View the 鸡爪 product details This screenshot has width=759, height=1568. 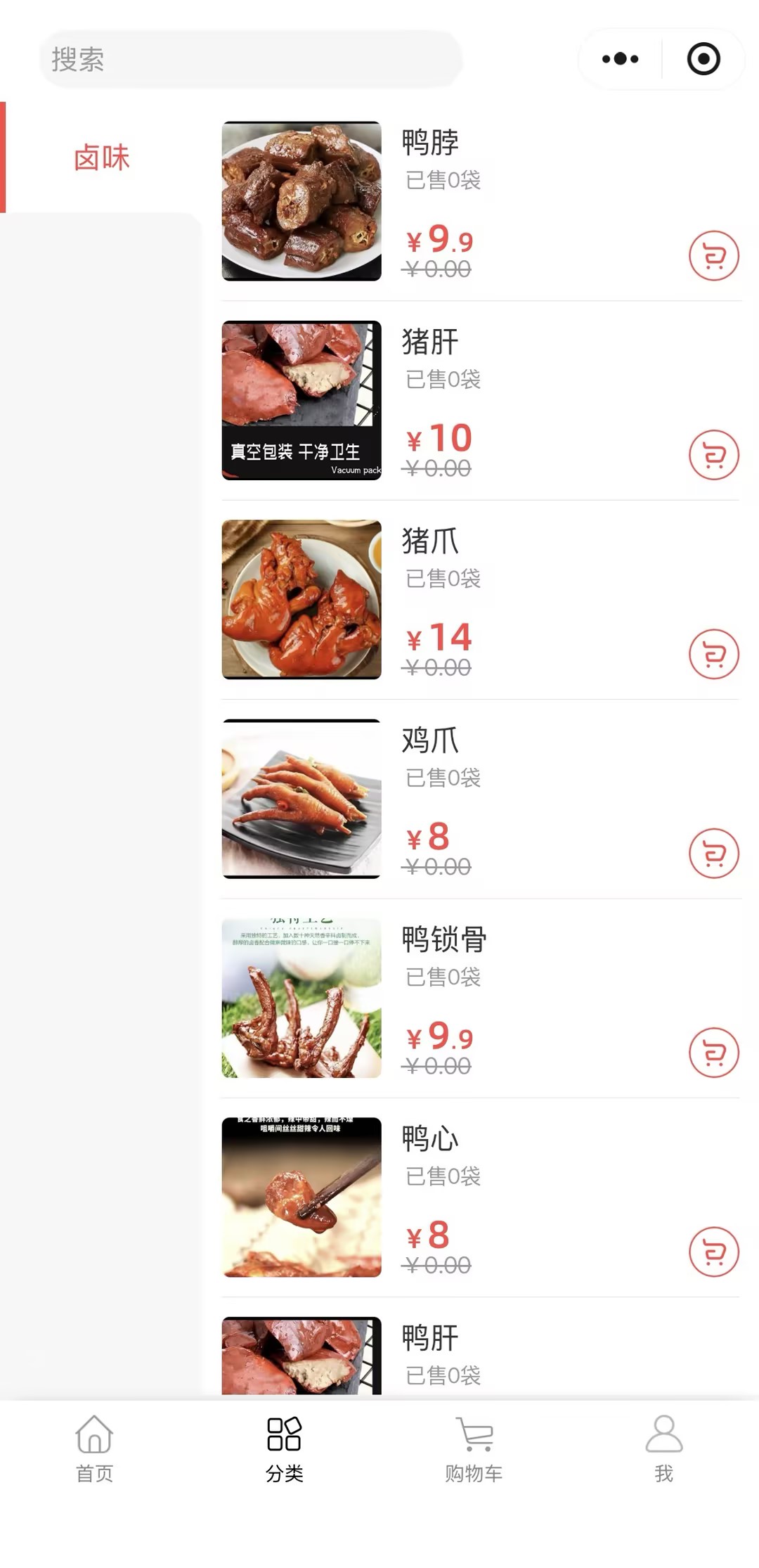tap(301, 799)
